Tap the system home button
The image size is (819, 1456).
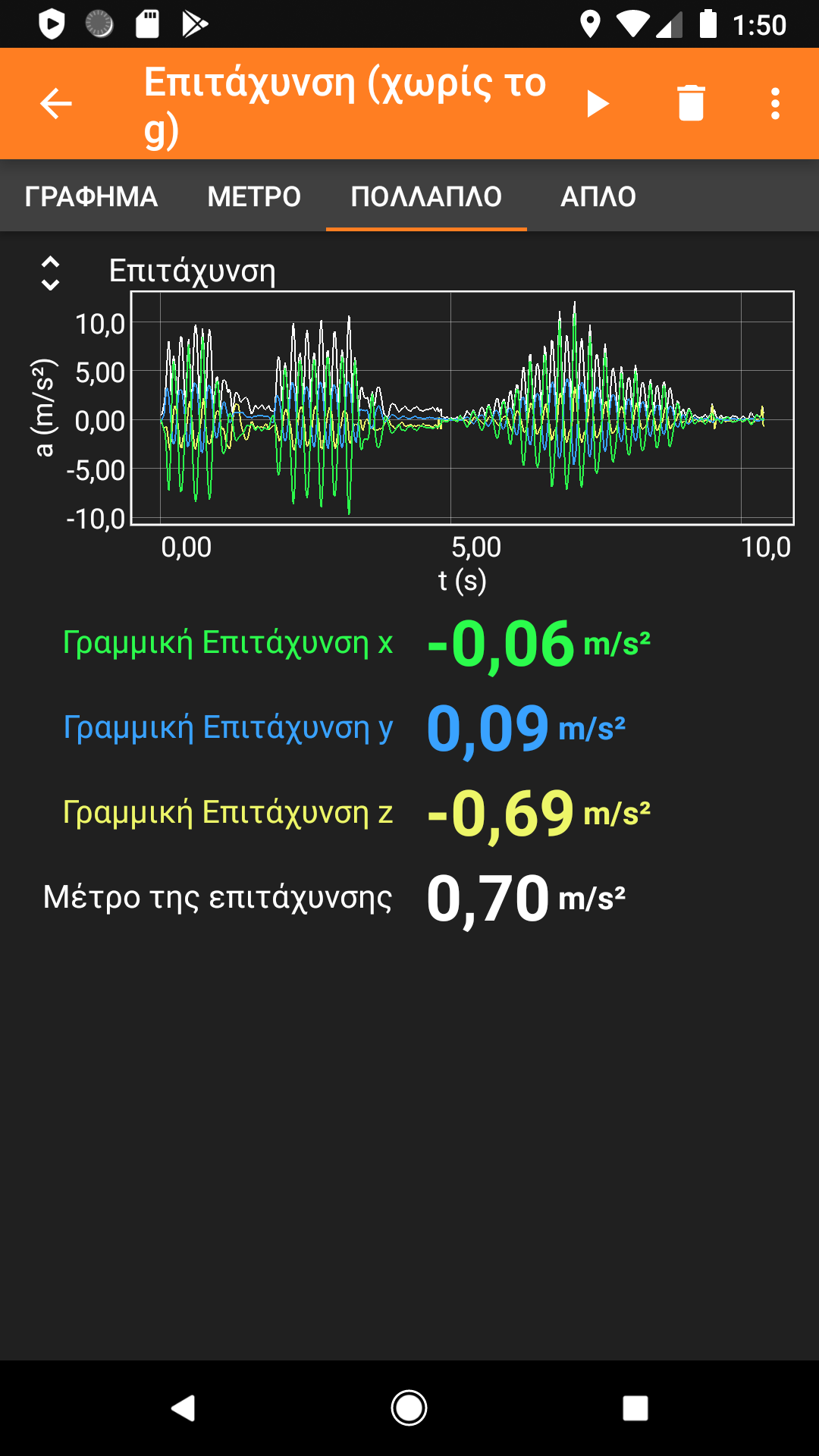point(409,1408)
